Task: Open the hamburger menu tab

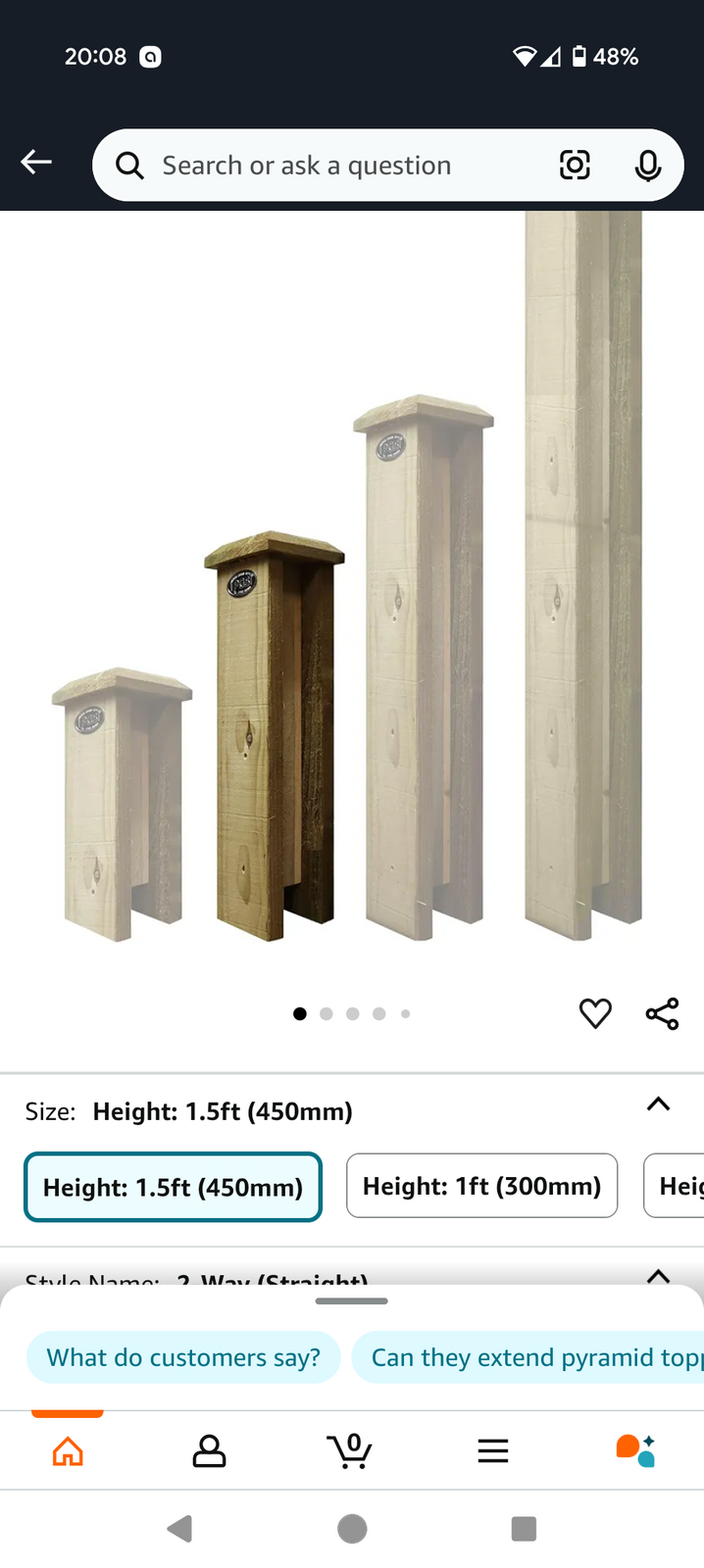Action: pos(492,1450)
